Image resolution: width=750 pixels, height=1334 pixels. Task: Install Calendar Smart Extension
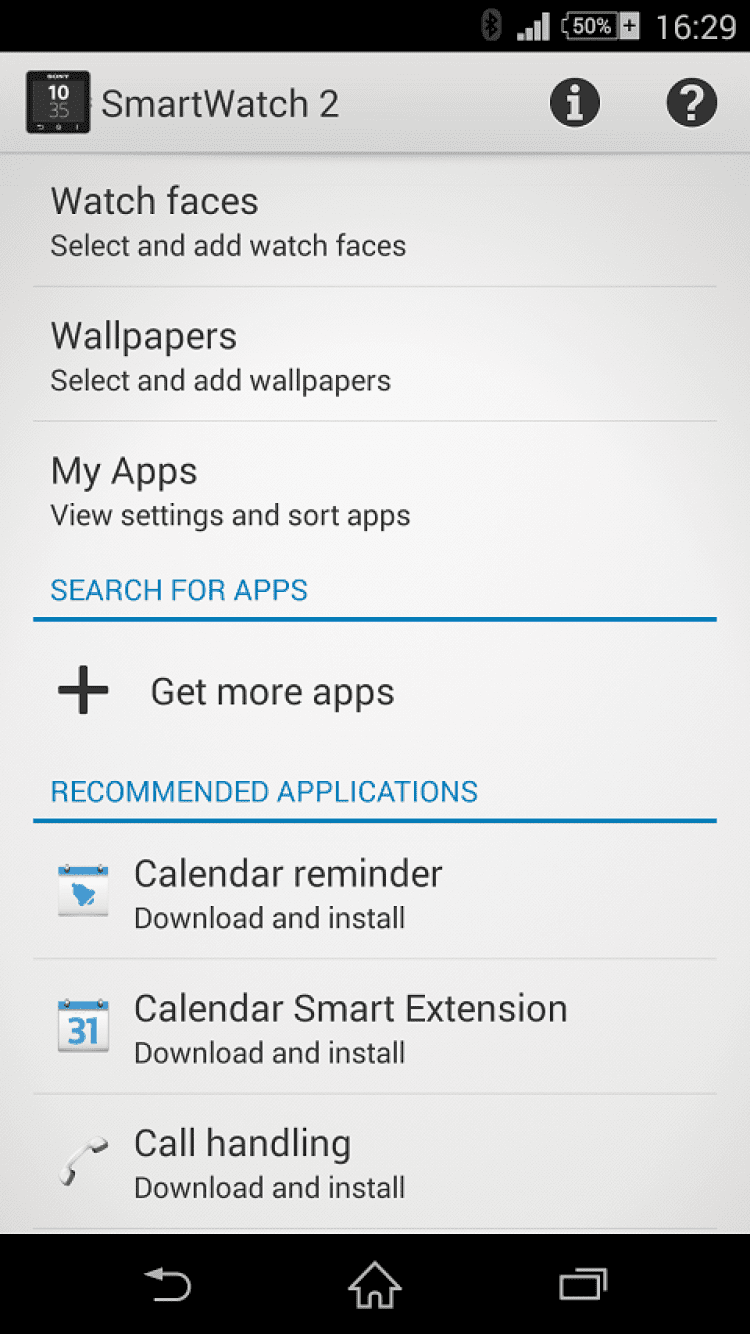375,1028
